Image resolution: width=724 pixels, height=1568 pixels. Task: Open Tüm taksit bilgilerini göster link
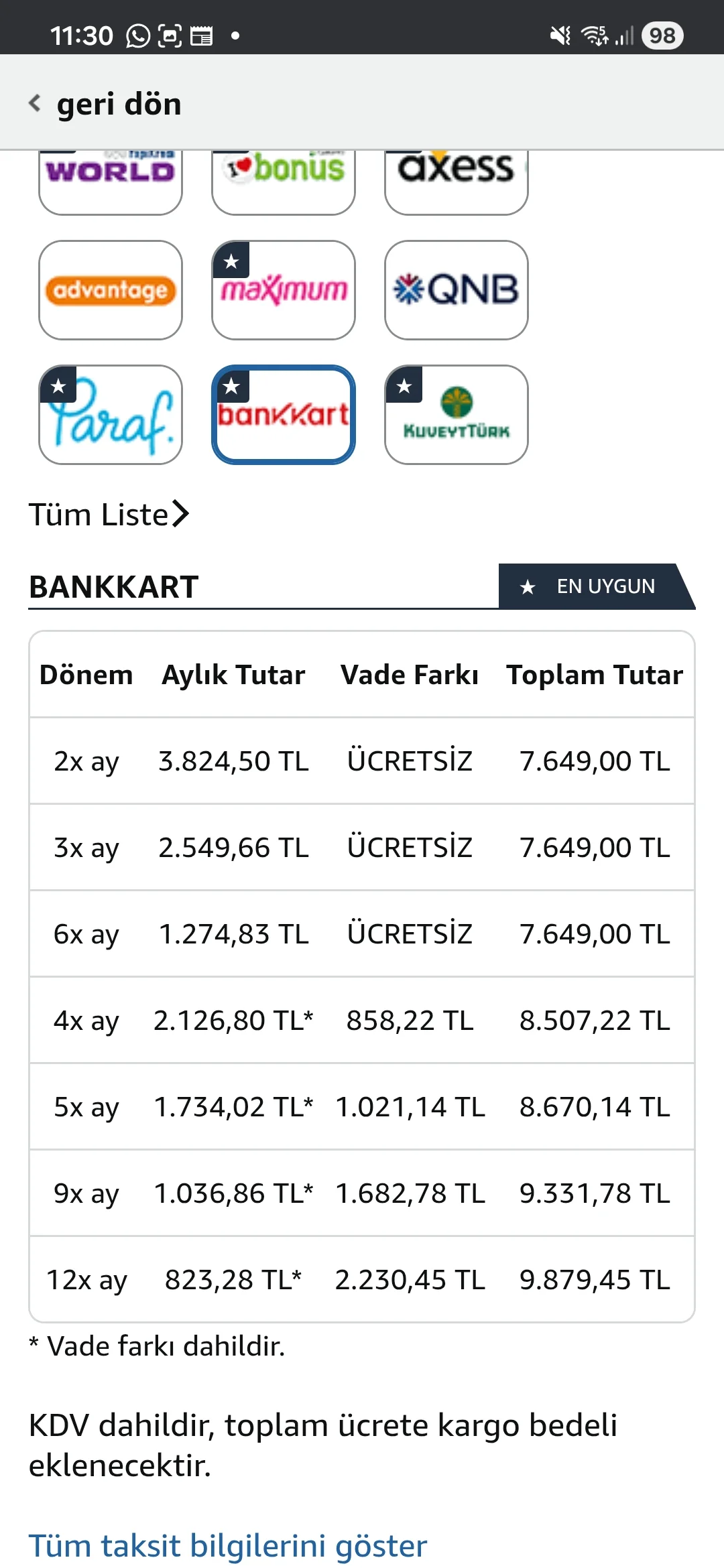pos(228,1546)
